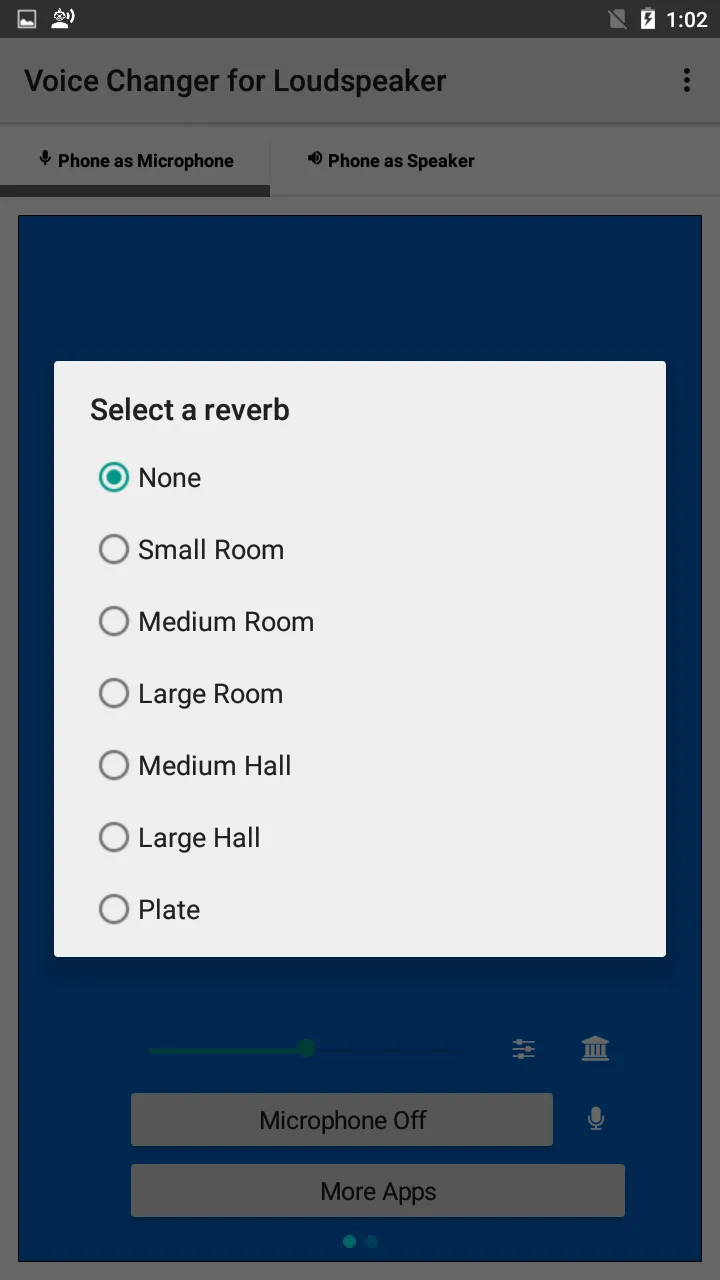The image size is (720, 1280).
Task: Pick the Medium Room reverb
Action: [x=360, y=622]
